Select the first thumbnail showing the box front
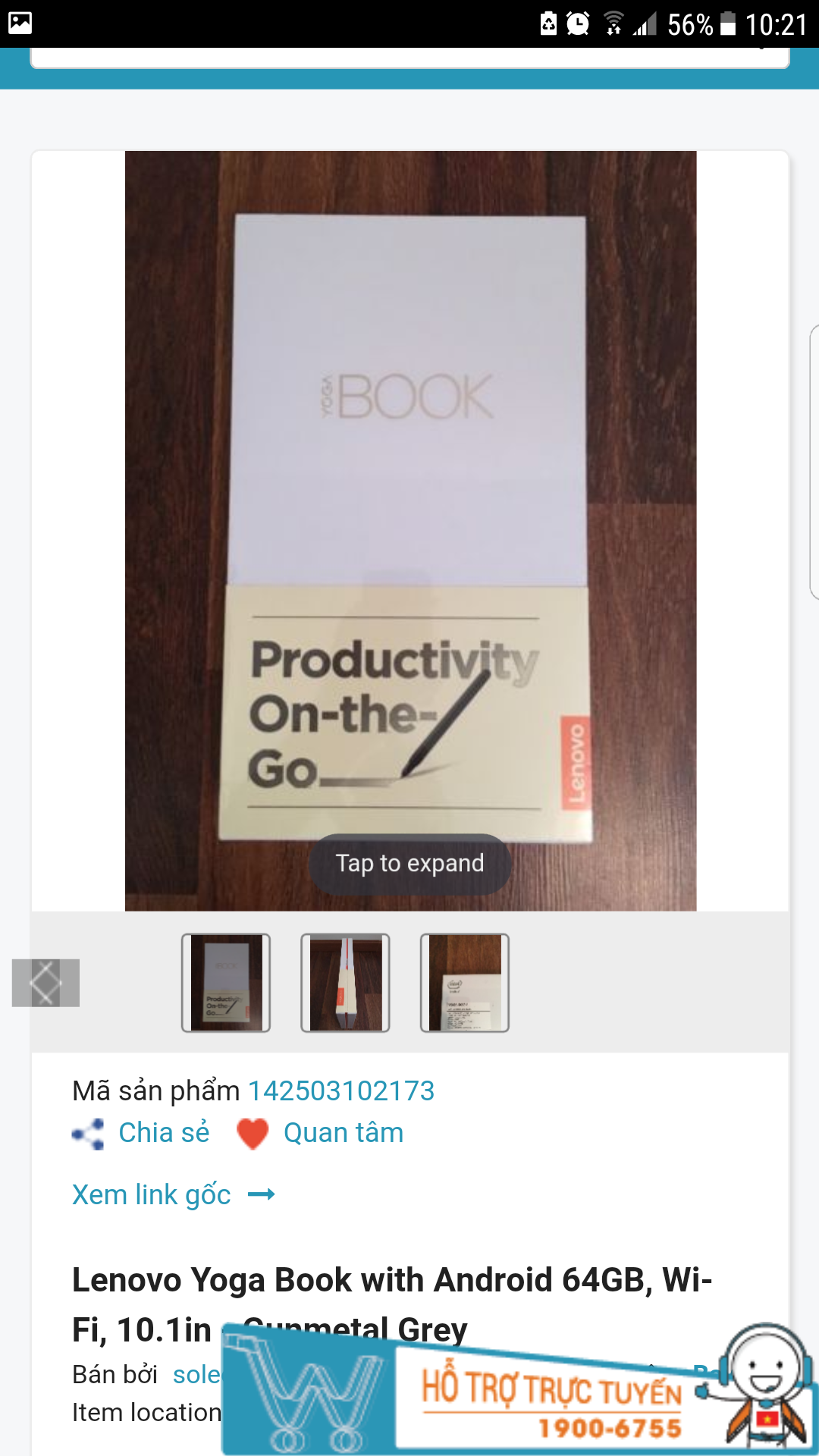The width and height of the screenshot is (819, 1456). click(x=226, y=982)
